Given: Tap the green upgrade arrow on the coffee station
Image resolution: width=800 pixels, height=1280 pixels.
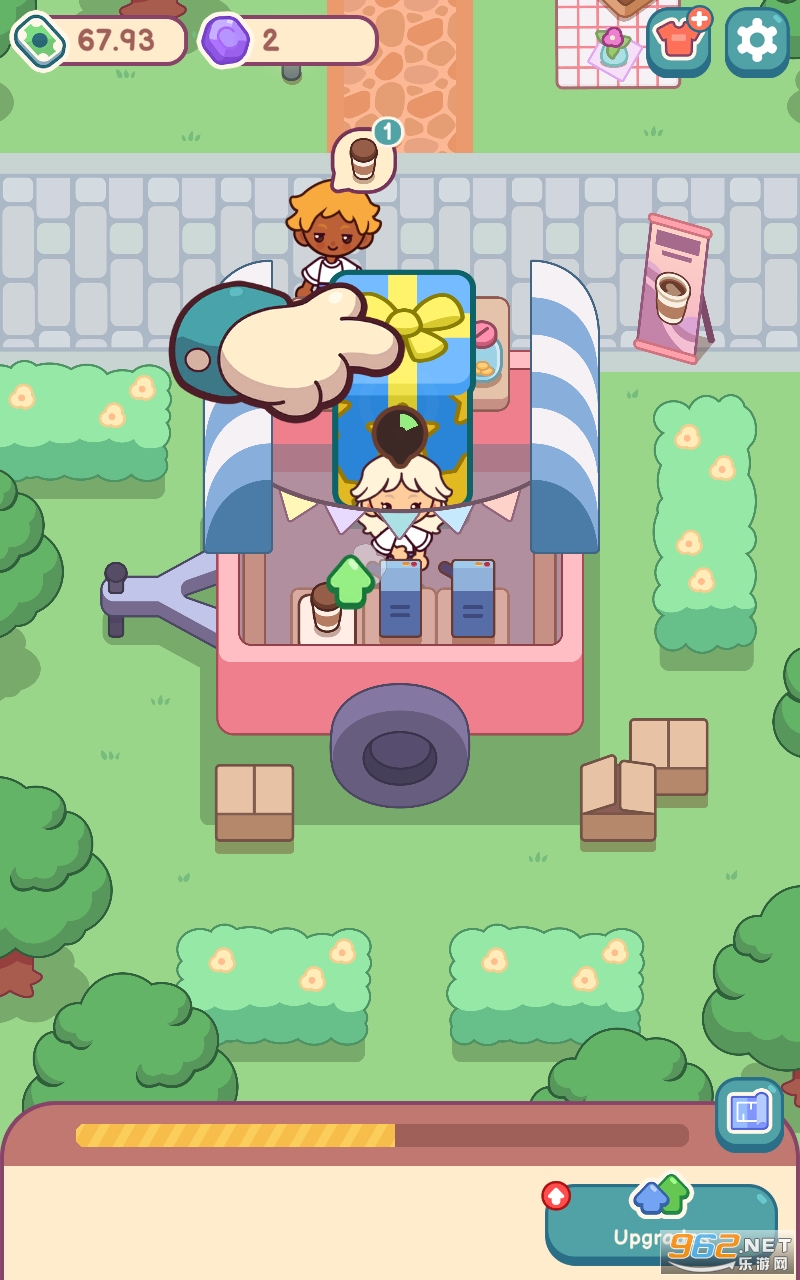Looking at the screenshot, I should [350, 580].
